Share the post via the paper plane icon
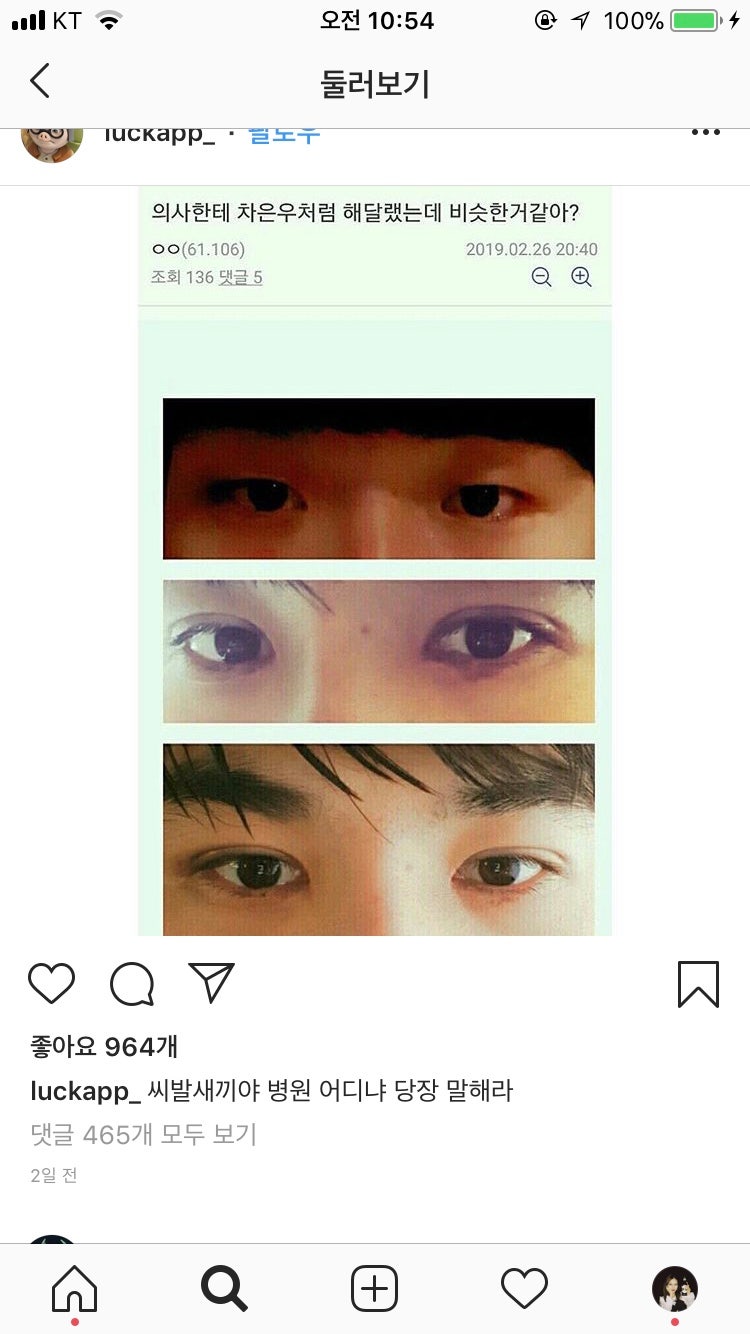The height and width of the screenshot is (1334, 750). [209, 983]
